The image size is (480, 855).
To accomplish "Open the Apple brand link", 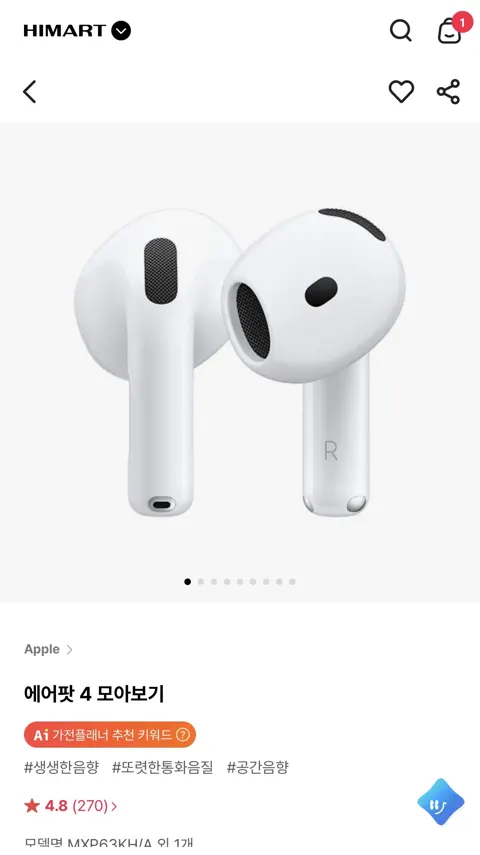I will click(48, 649).
